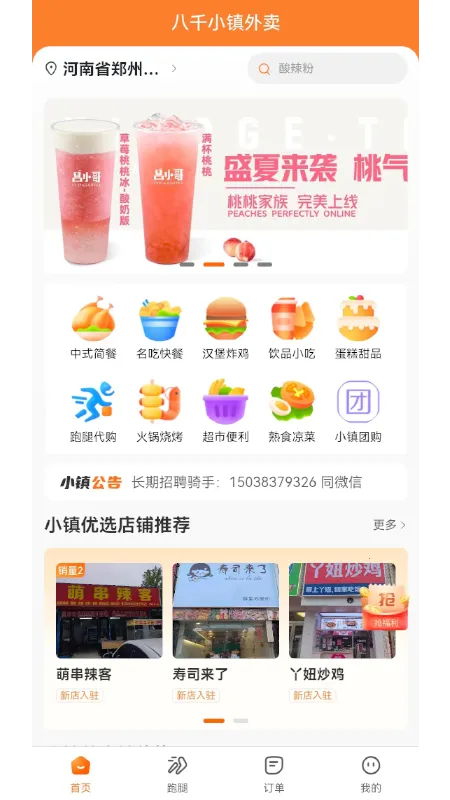Change the 河南省郑州 delivery location
Image resolution: width=450 pixels, height=800 pixels.
[x=111, y=69]
